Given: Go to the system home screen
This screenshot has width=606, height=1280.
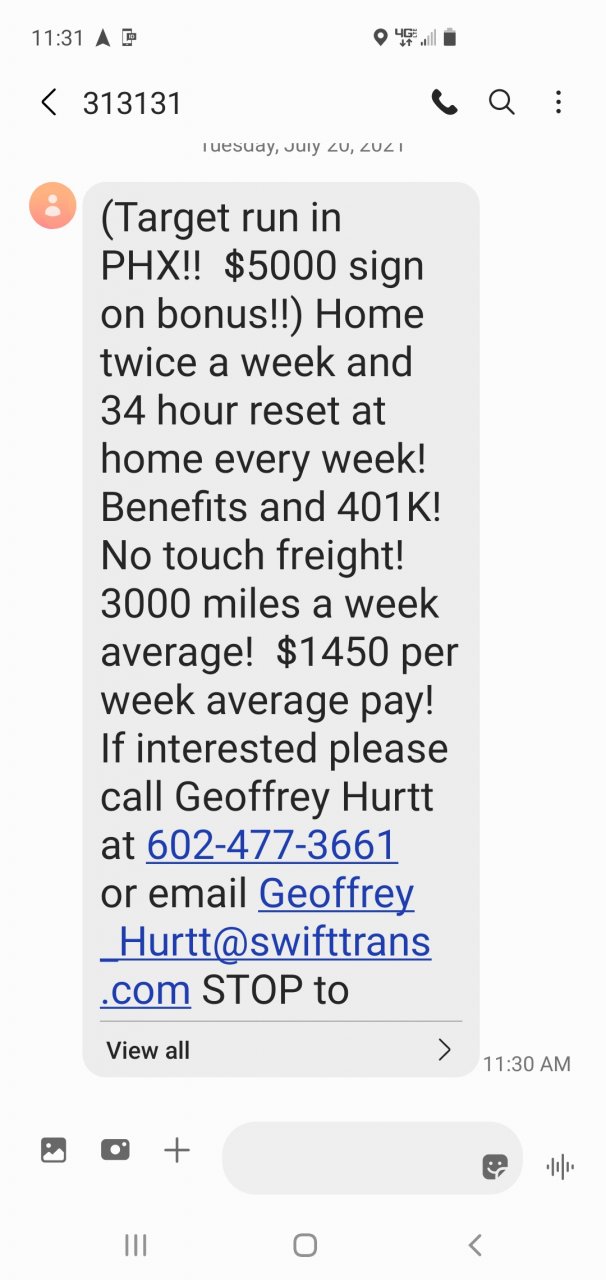Looking at the screenshot, I should pos(305,1245).
